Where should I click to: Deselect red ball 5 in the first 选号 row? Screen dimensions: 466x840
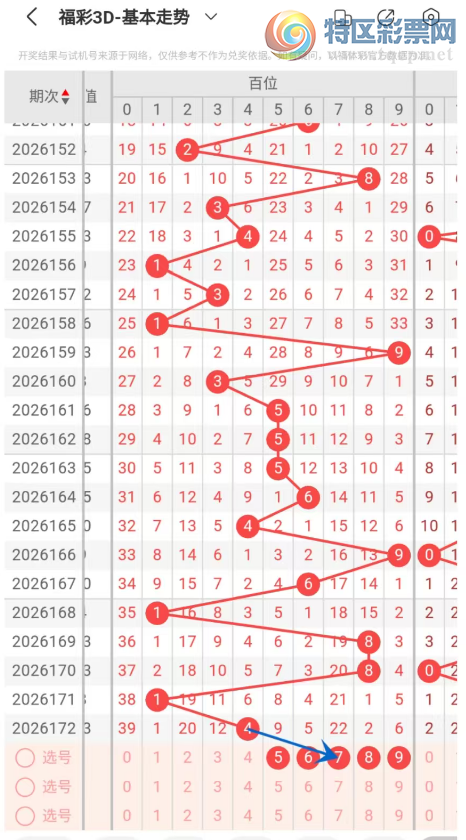point(277,758)
